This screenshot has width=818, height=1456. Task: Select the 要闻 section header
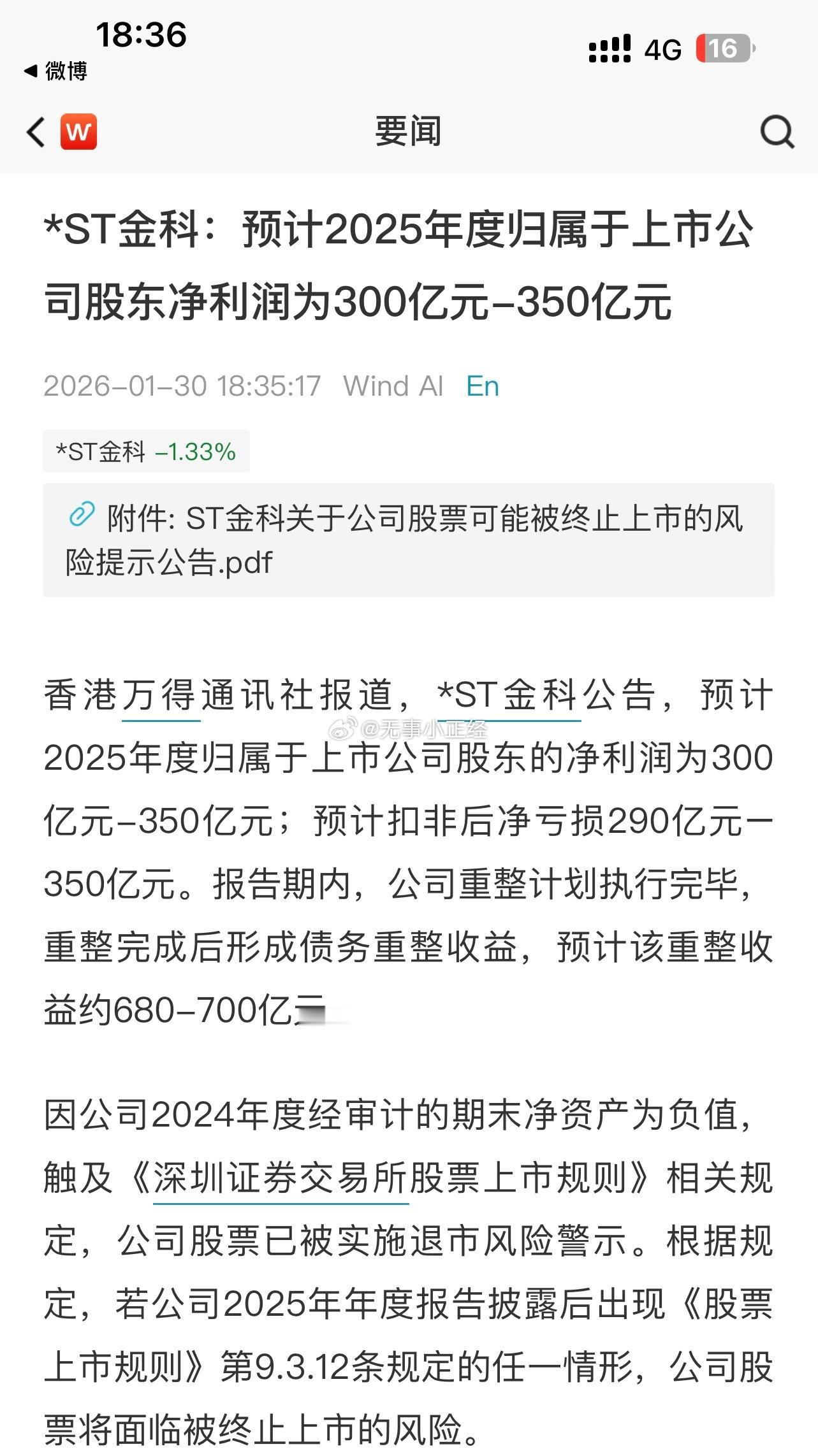pos(409,131)
